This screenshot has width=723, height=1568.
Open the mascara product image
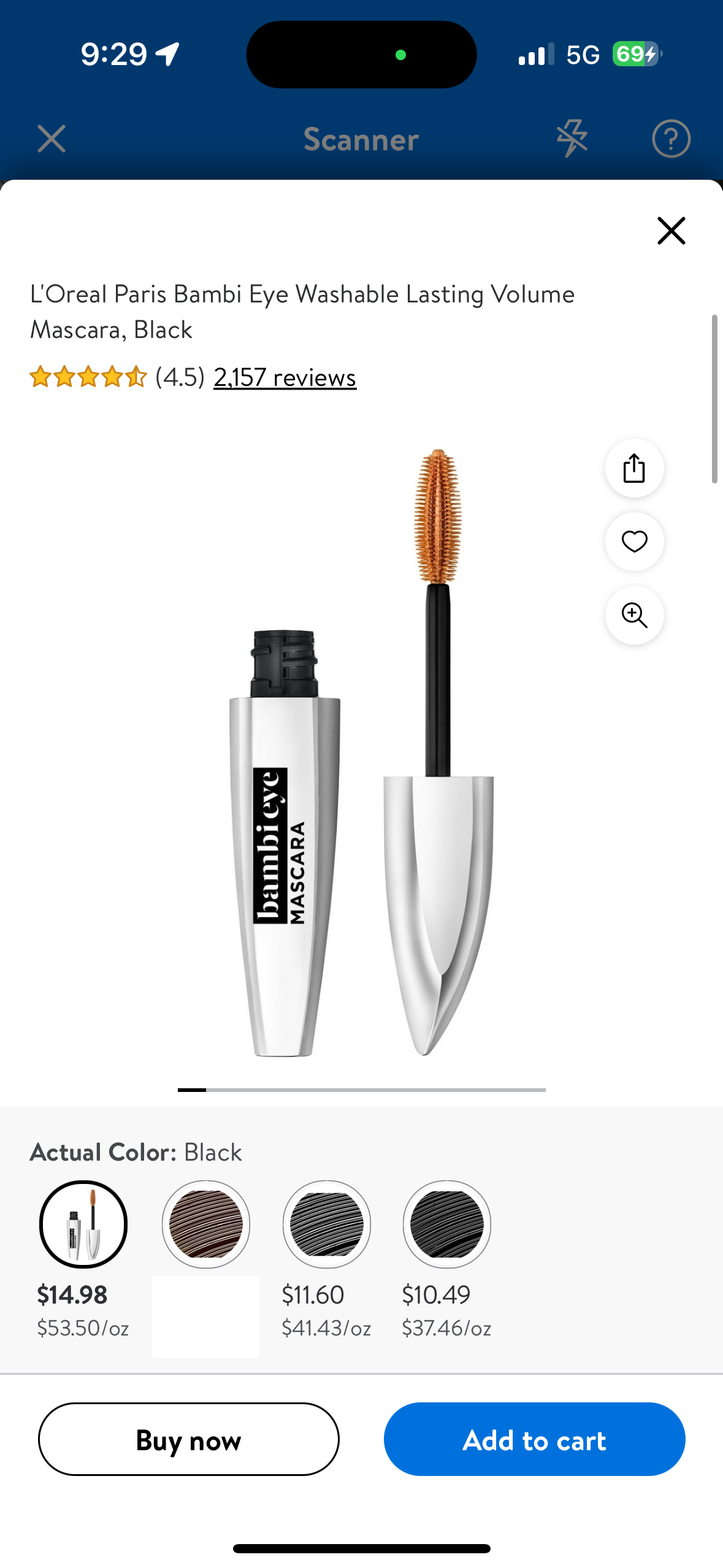pos(362,755)
